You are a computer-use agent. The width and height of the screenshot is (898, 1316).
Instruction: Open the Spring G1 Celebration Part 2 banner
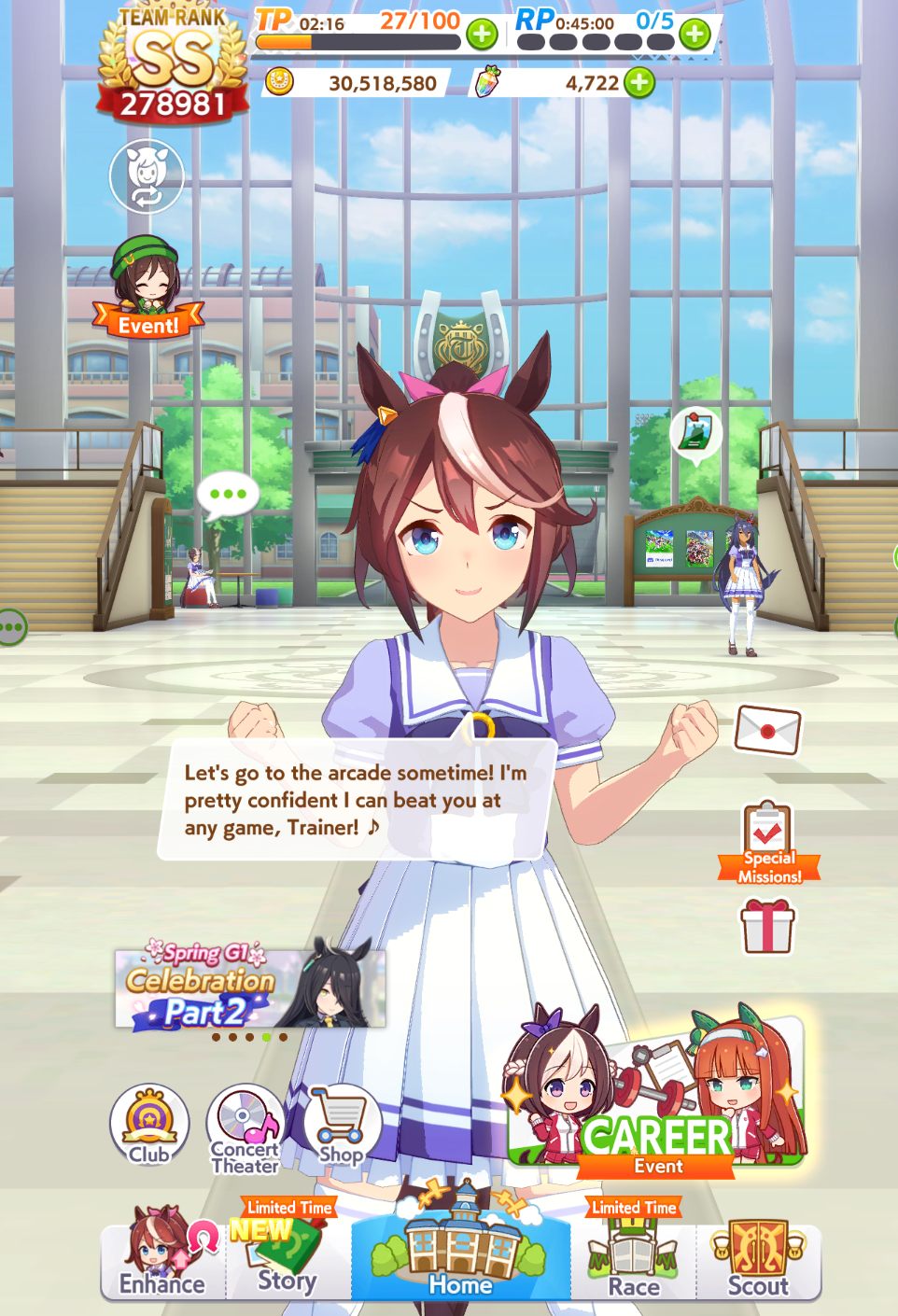pos(250,986)
